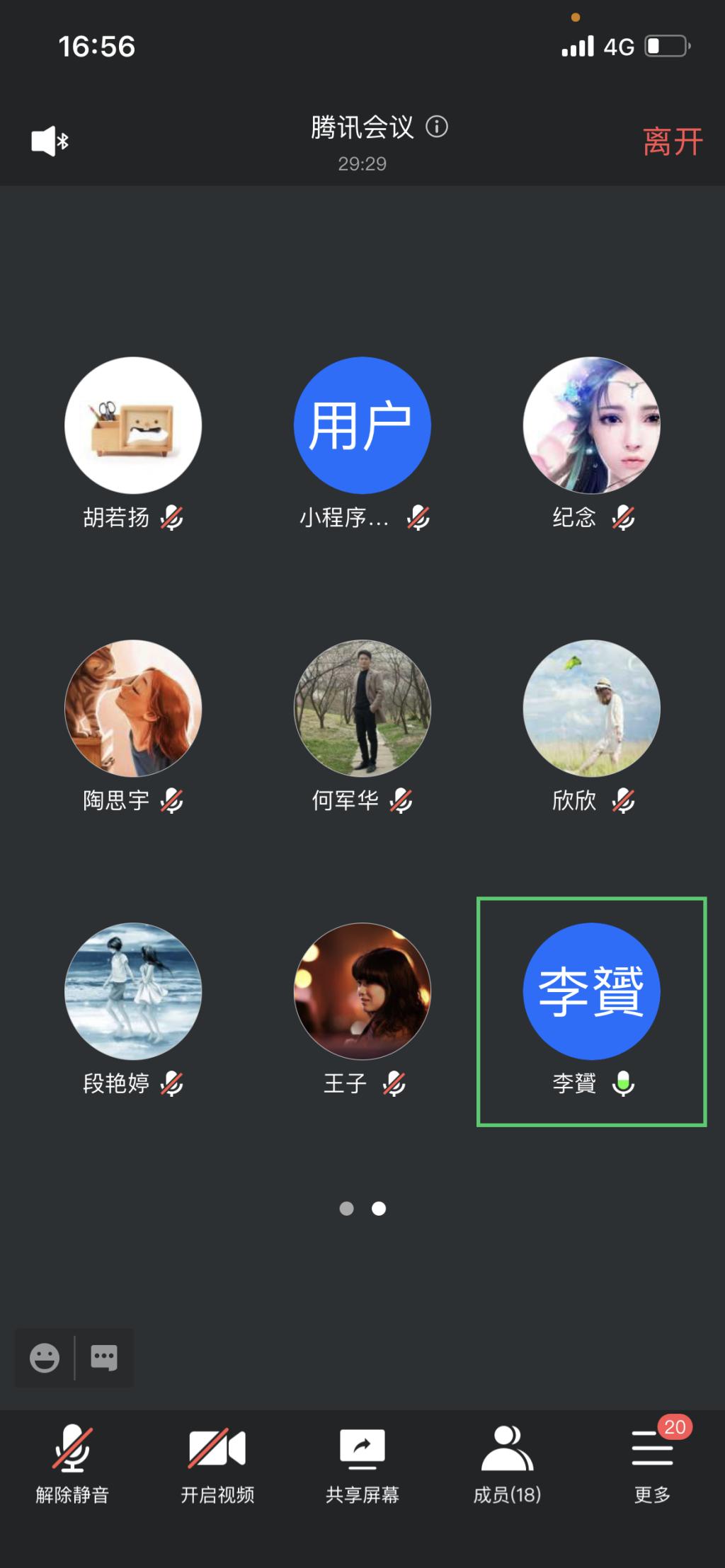The width and height of the screenshot is (725, 1568).
Task: Open the chat message bubble icon
Action: (104, 1358)
